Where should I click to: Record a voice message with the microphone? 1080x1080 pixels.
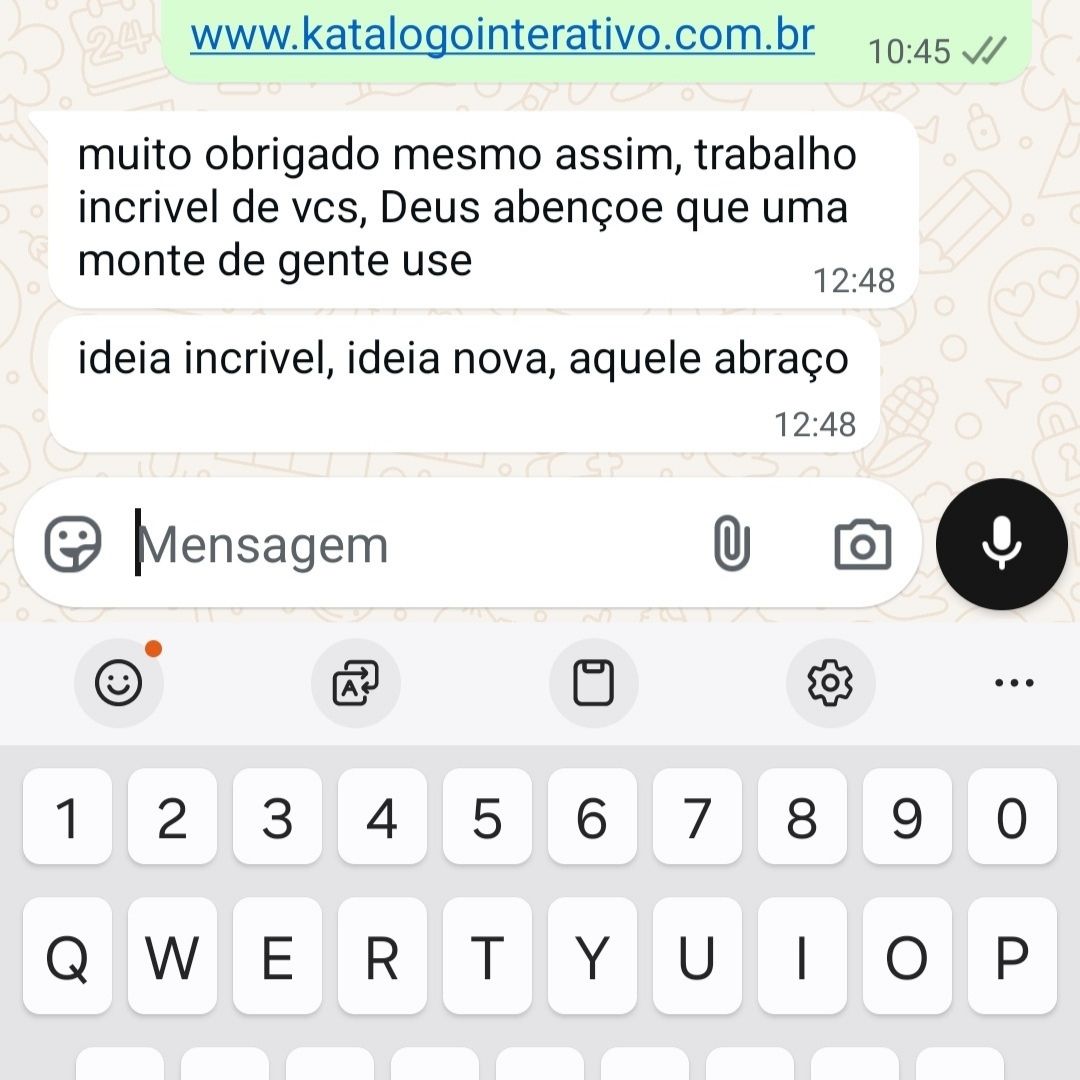click(x=1002, y=545)
